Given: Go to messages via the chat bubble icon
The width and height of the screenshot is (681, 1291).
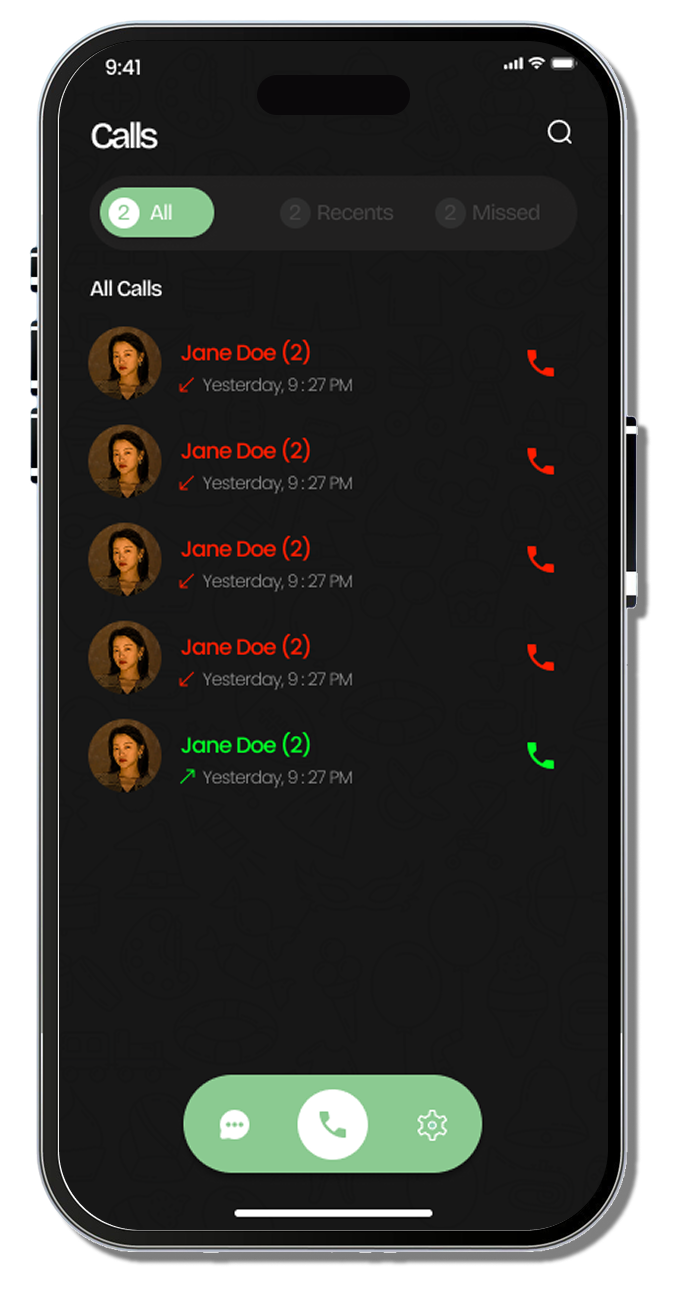Looking at the screenshot, I should 235,1125.
